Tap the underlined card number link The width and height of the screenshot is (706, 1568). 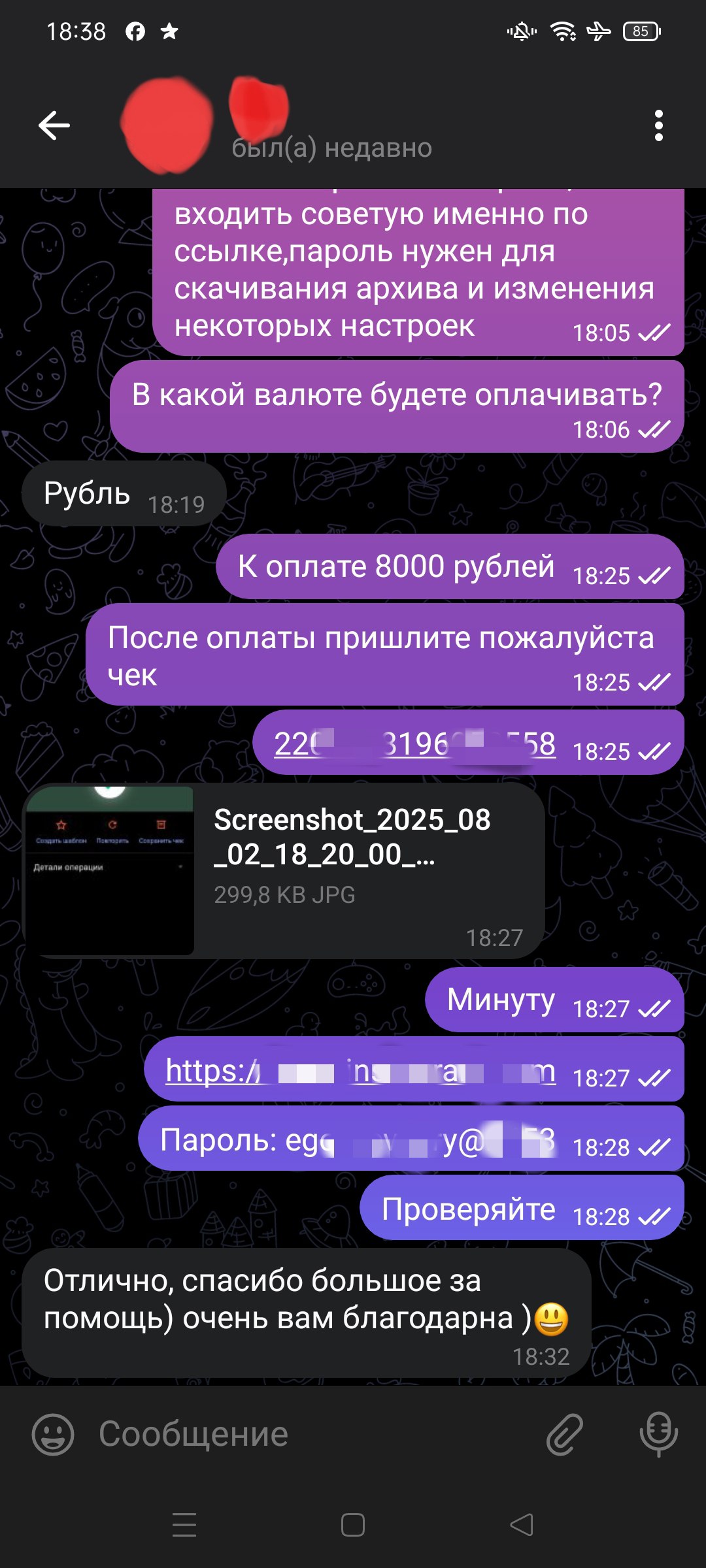point(414,743)
